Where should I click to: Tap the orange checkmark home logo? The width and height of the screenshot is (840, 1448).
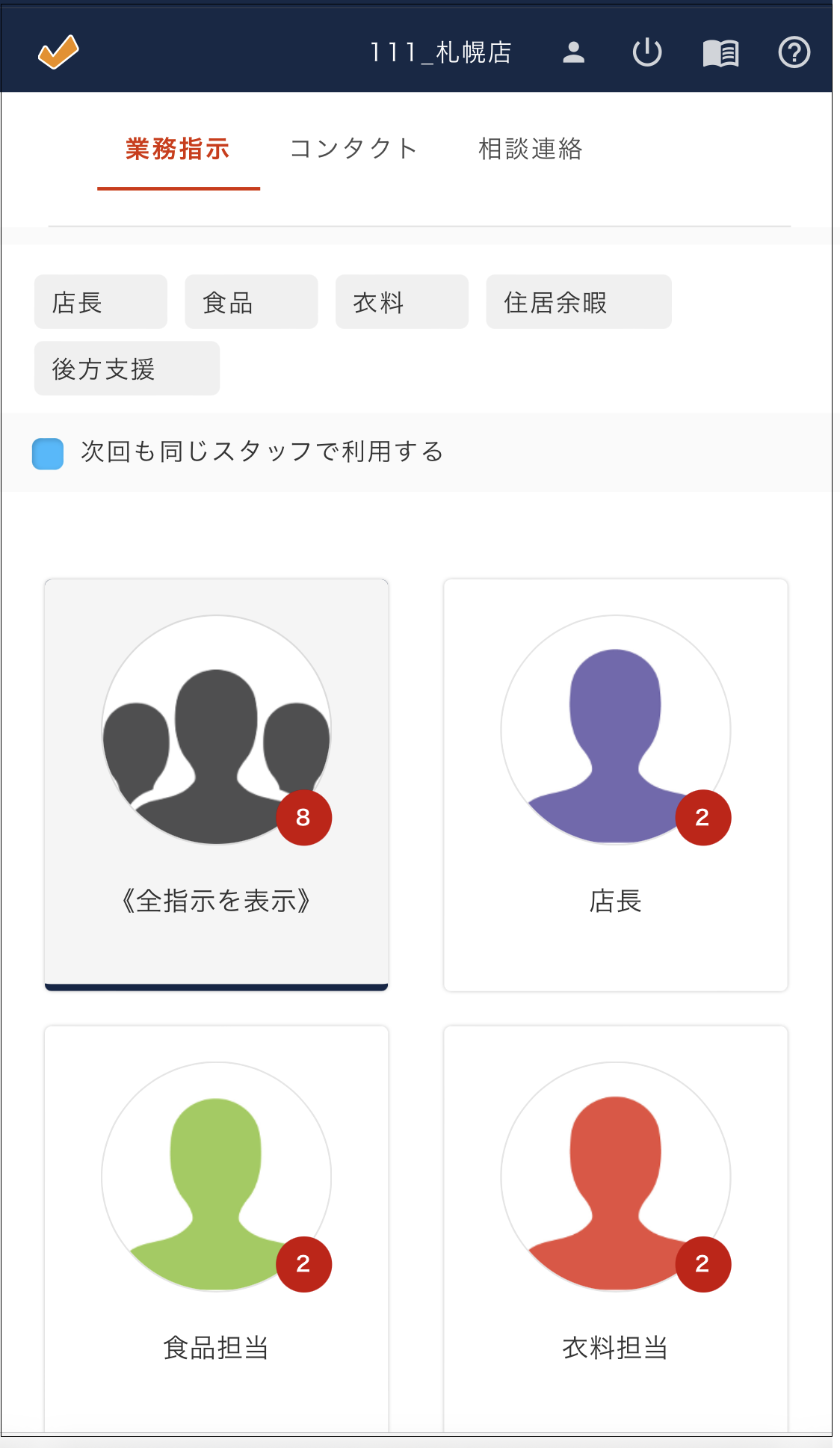click(x=58, y=52)
